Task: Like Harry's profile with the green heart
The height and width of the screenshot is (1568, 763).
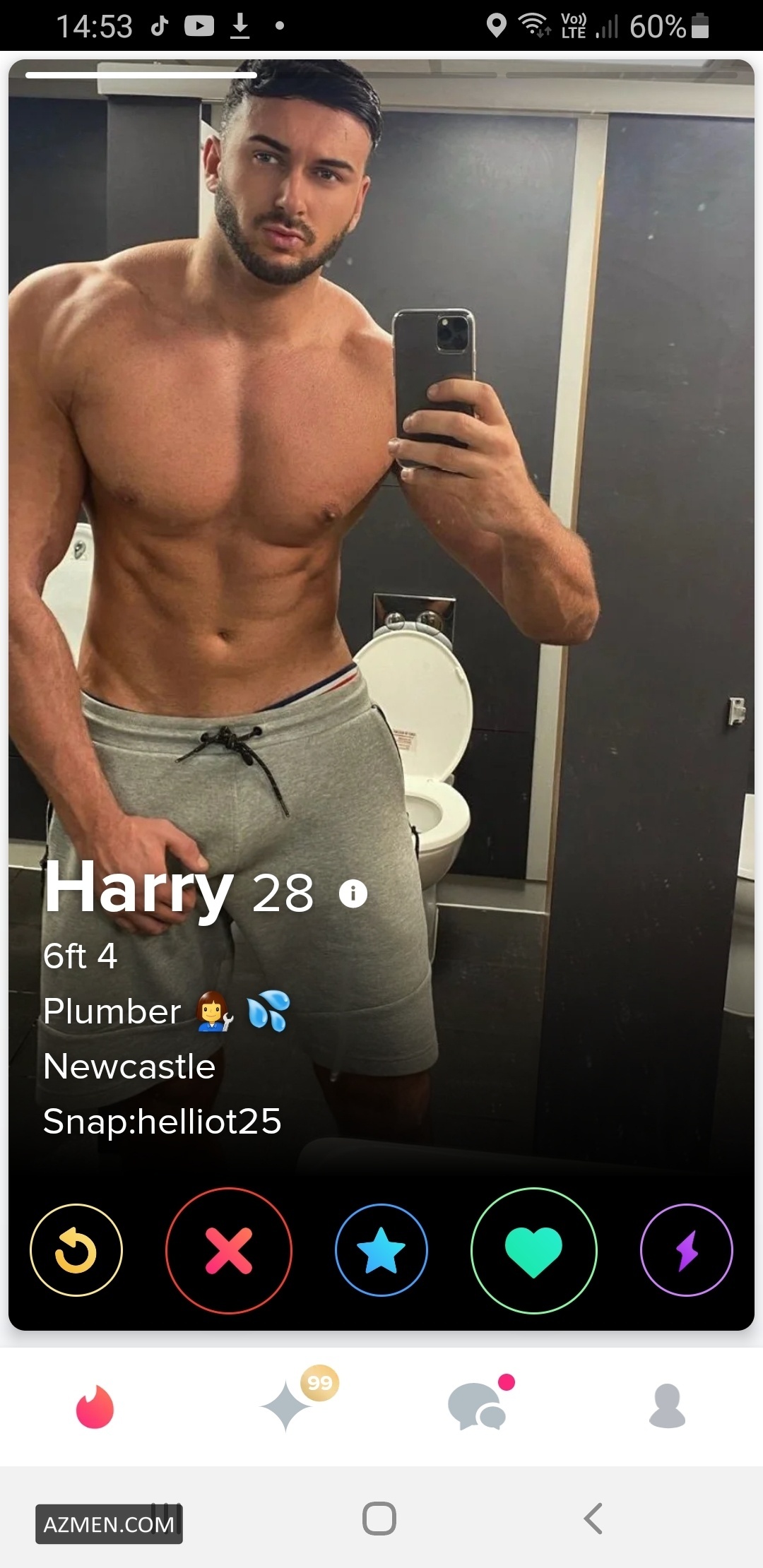Action: click(534, 1250)
